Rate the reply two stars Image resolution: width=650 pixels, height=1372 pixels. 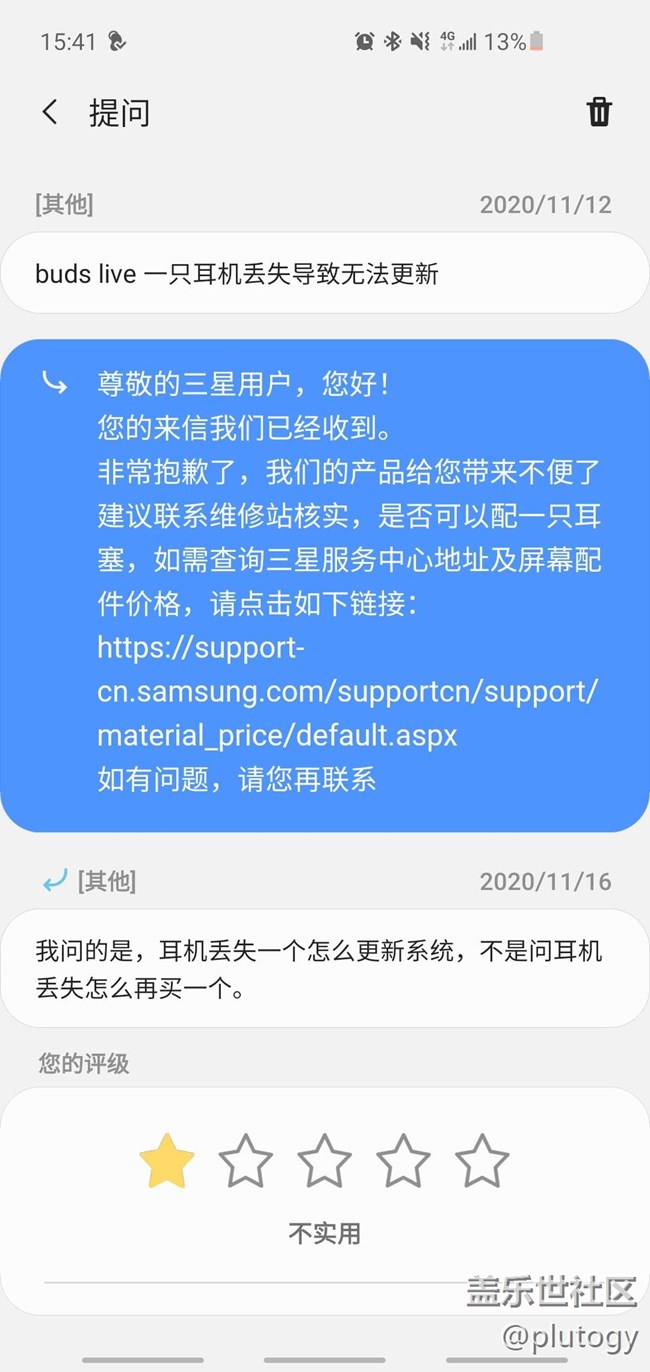[x=246, y=1161]
